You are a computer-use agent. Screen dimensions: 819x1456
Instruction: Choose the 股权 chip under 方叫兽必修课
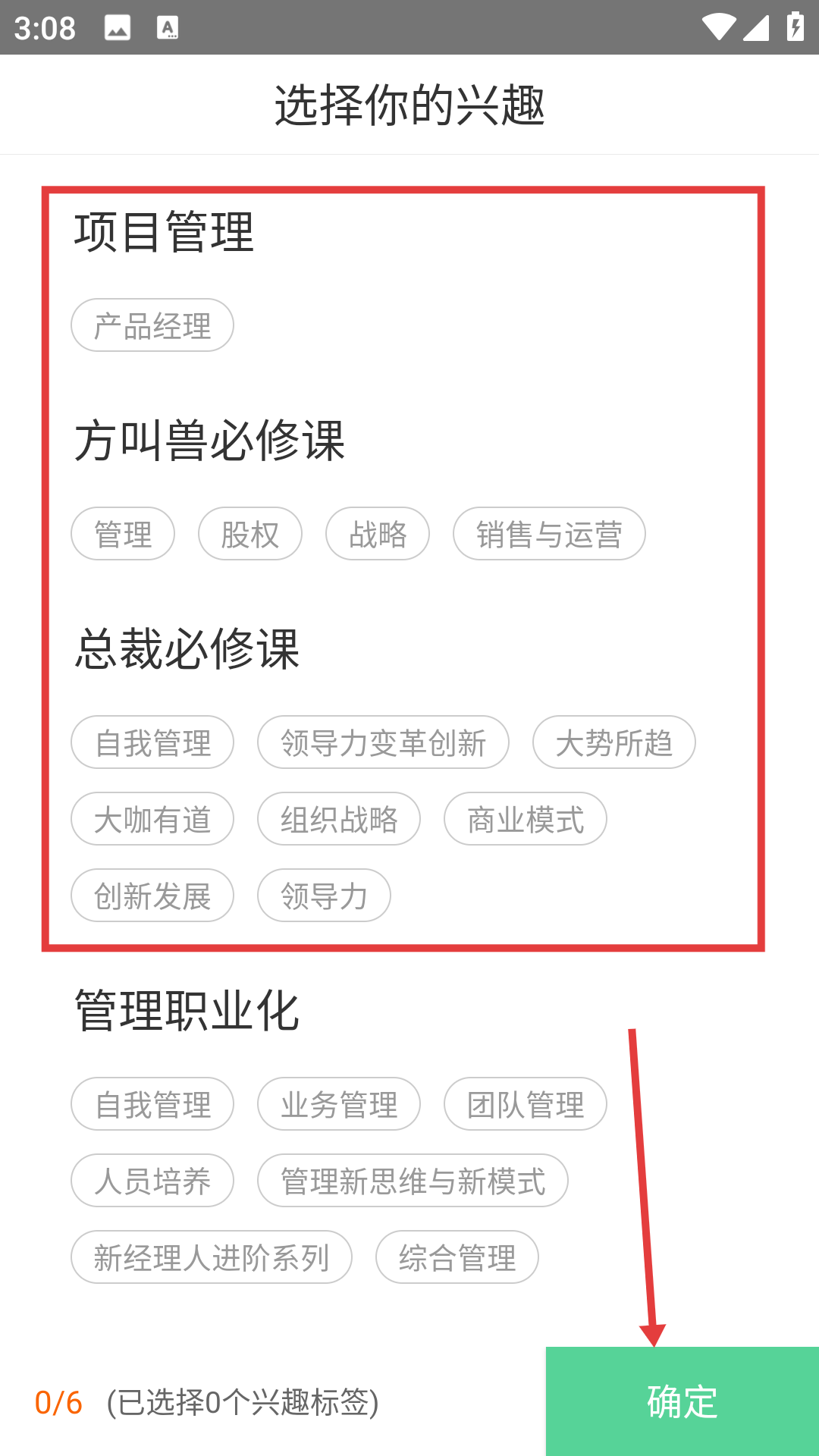pyautogui.click(x=250, y=534)
